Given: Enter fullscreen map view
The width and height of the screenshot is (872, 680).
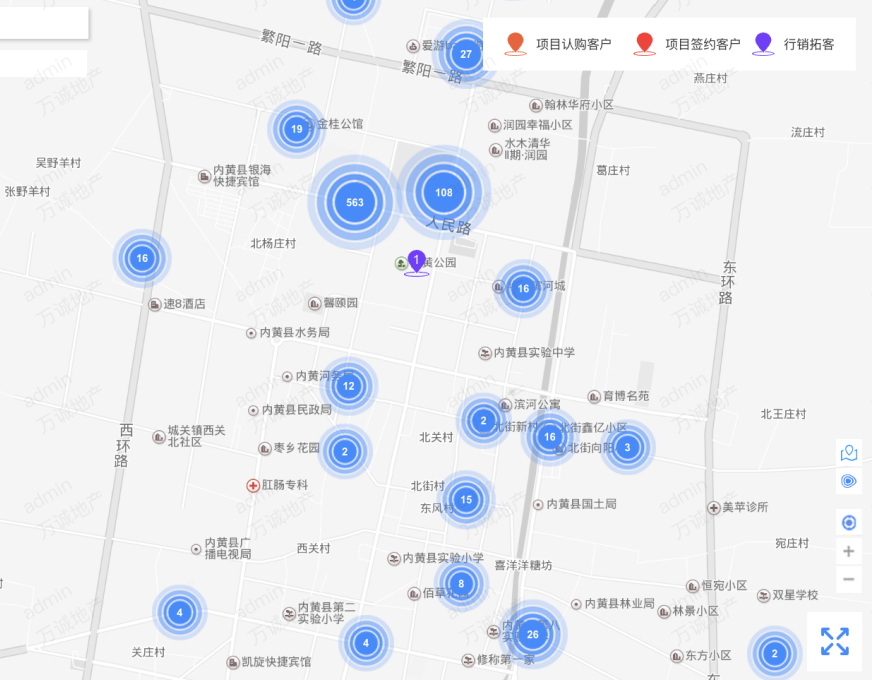Looking at the screenshot, I should [834, 641].
